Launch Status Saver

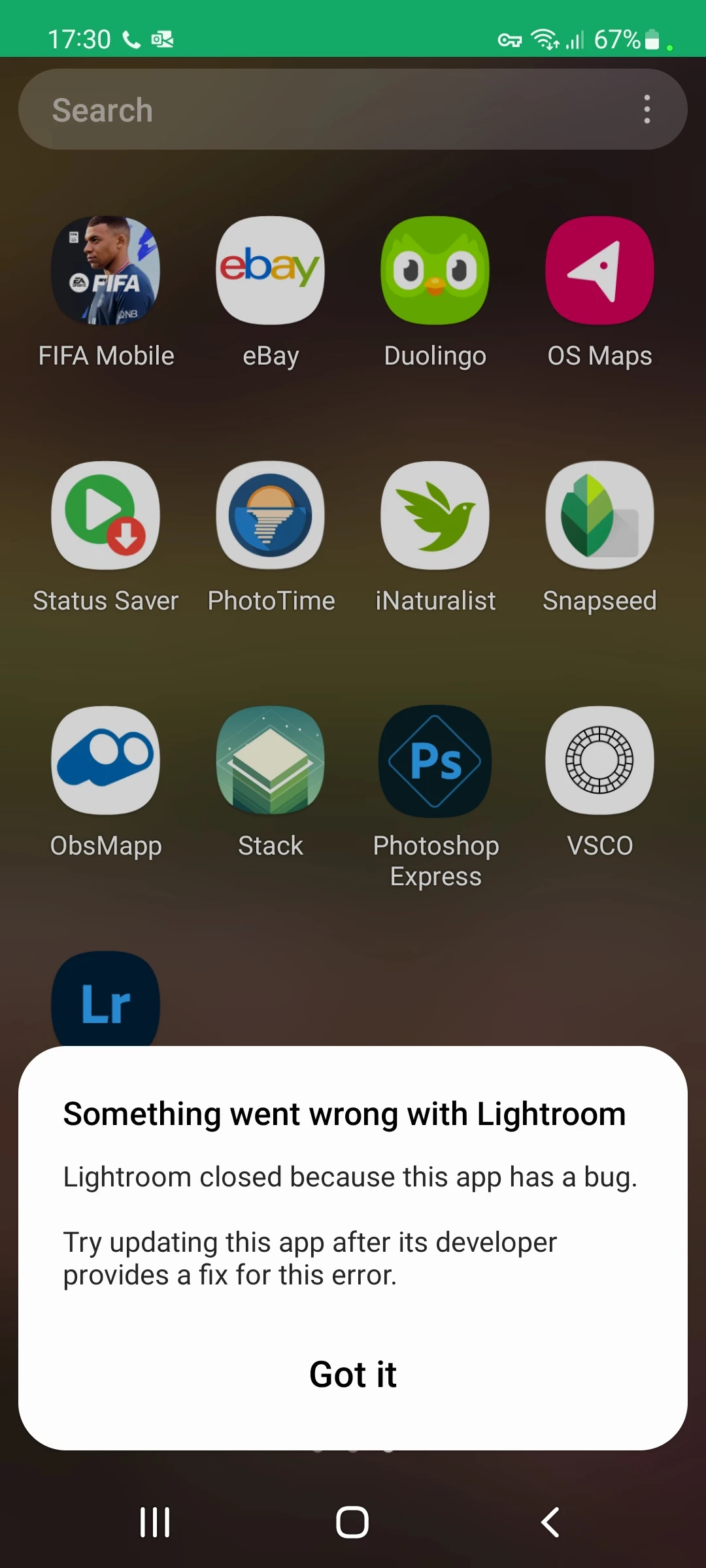coord(106,515)
